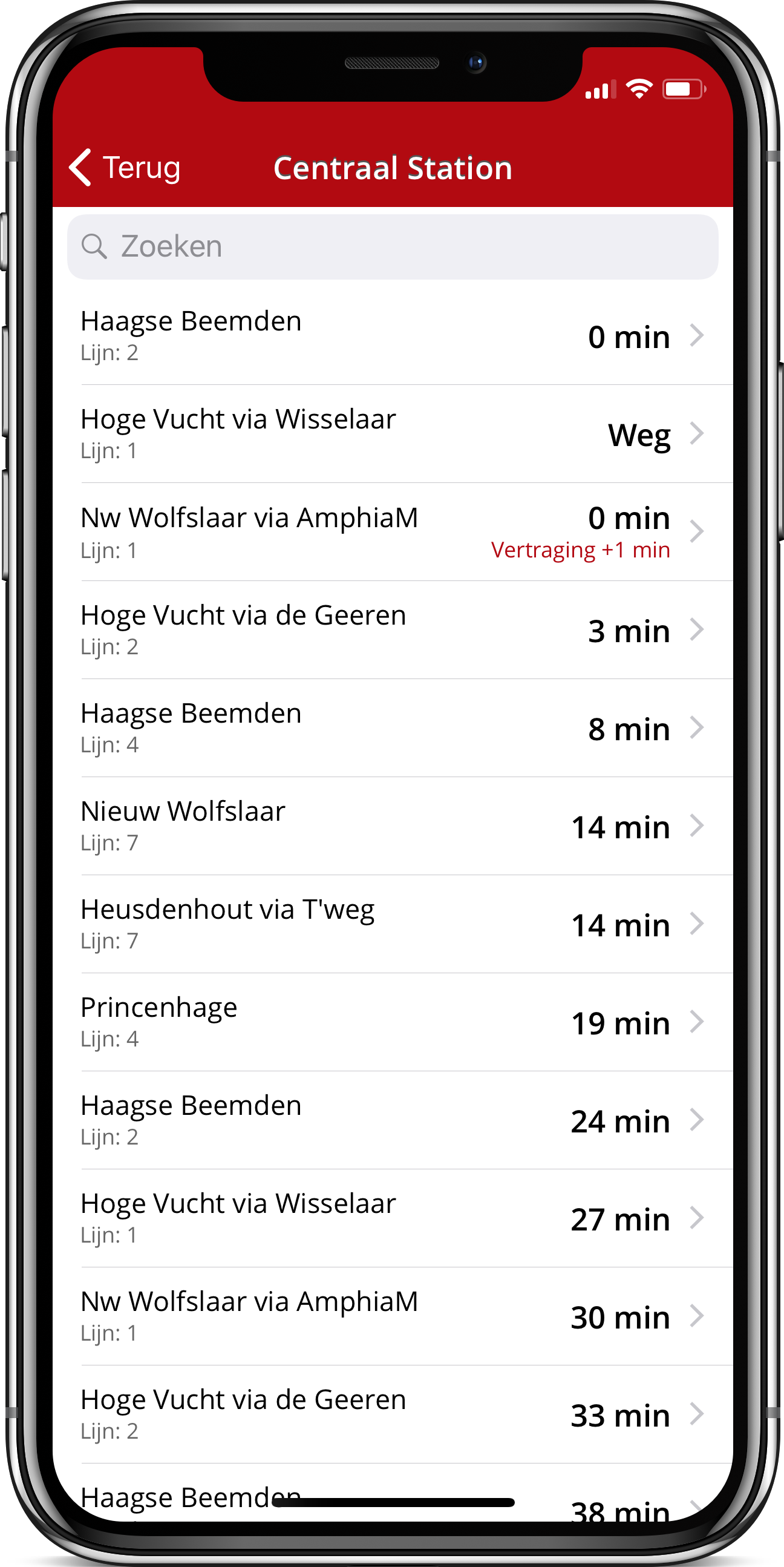Select Hoge Vucht via de Geeren in 33 min
Image resolution: width=784 pixels, height=1567 pixels.
pyautogui.click(x=393, y=1414)
